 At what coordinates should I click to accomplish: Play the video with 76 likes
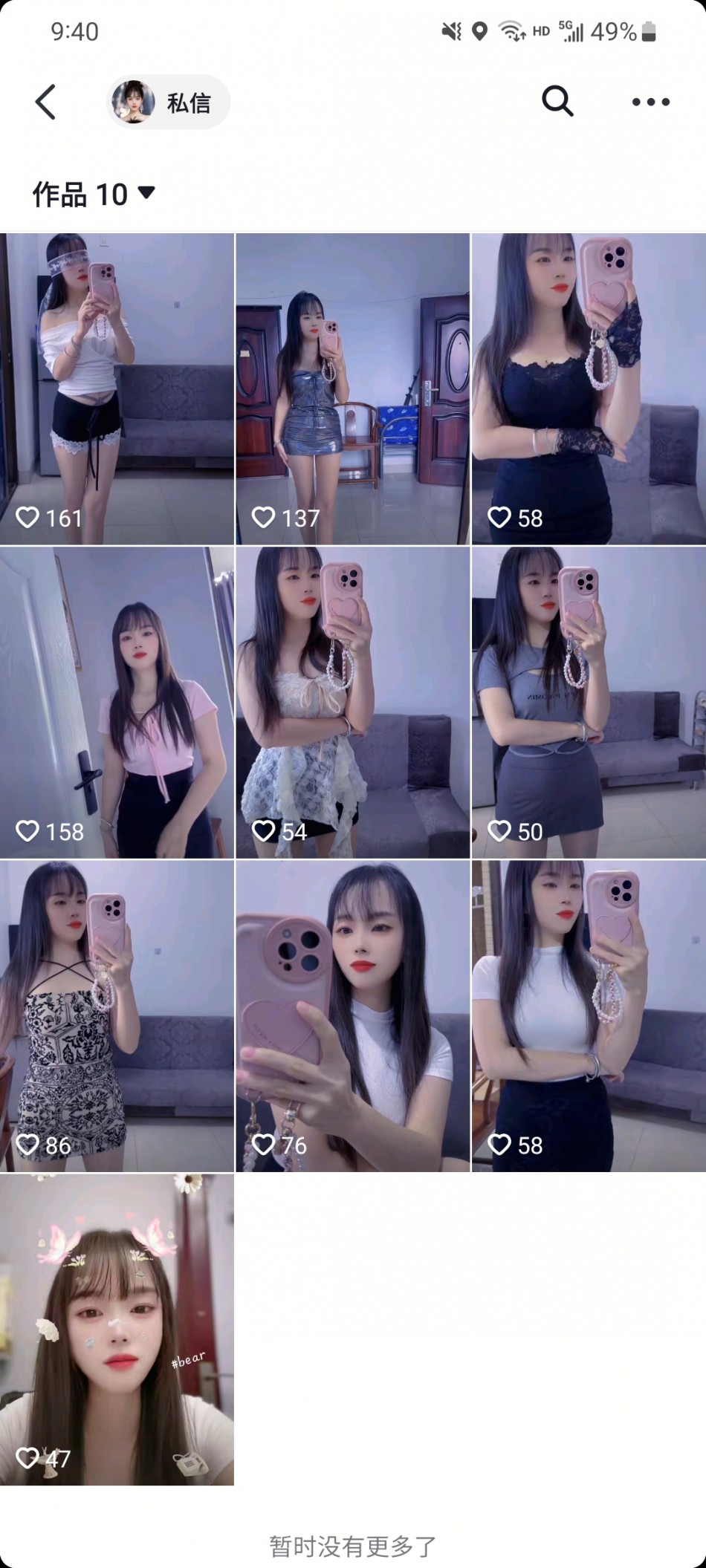click(352, 1015)
